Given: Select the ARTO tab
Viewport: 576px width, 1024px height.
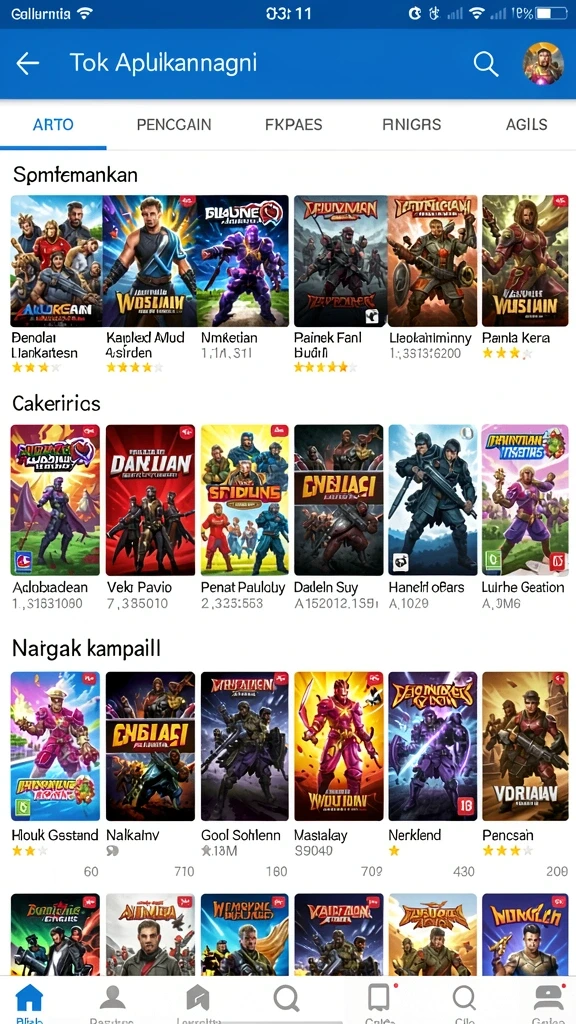Looking at the screenshot, I should tap(53, 124).
